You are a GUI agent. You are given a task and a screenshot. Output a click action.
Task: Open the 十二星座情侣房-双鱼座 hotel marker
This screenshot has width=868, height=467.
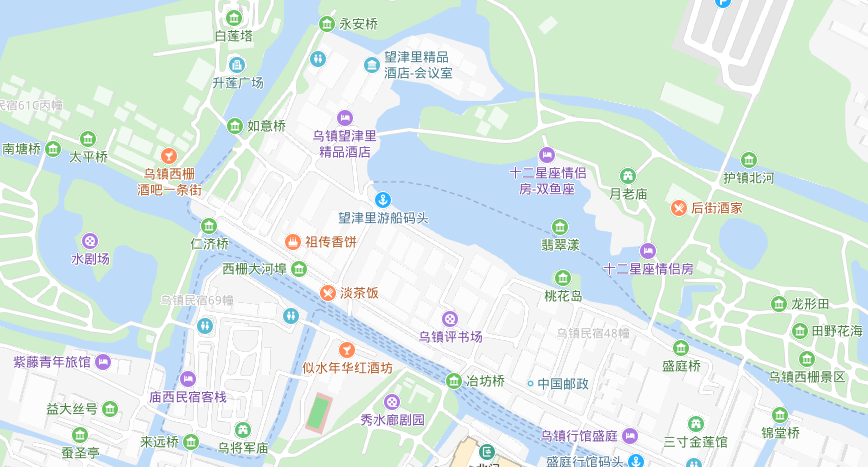click(546, 154)
